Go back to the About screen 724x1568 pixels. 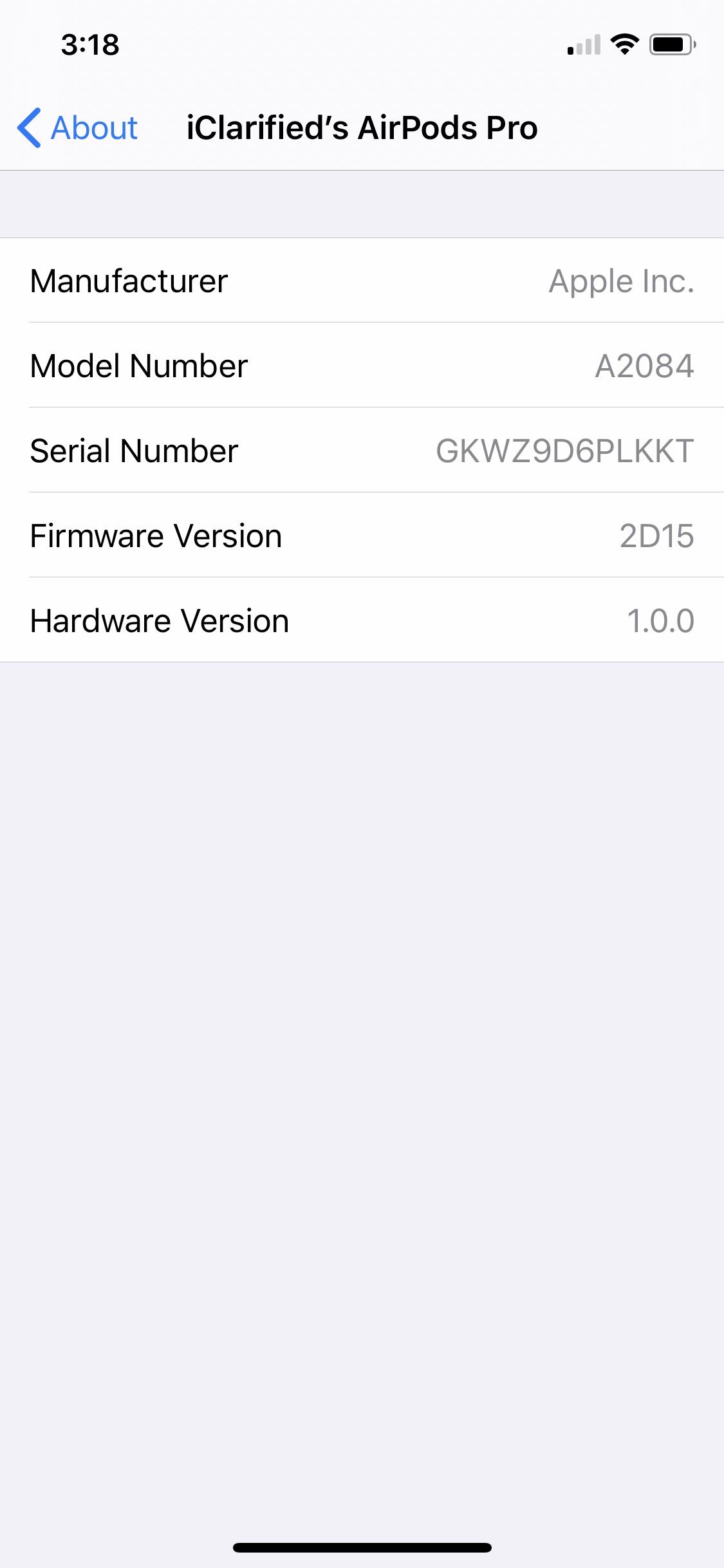pos(77,127)
